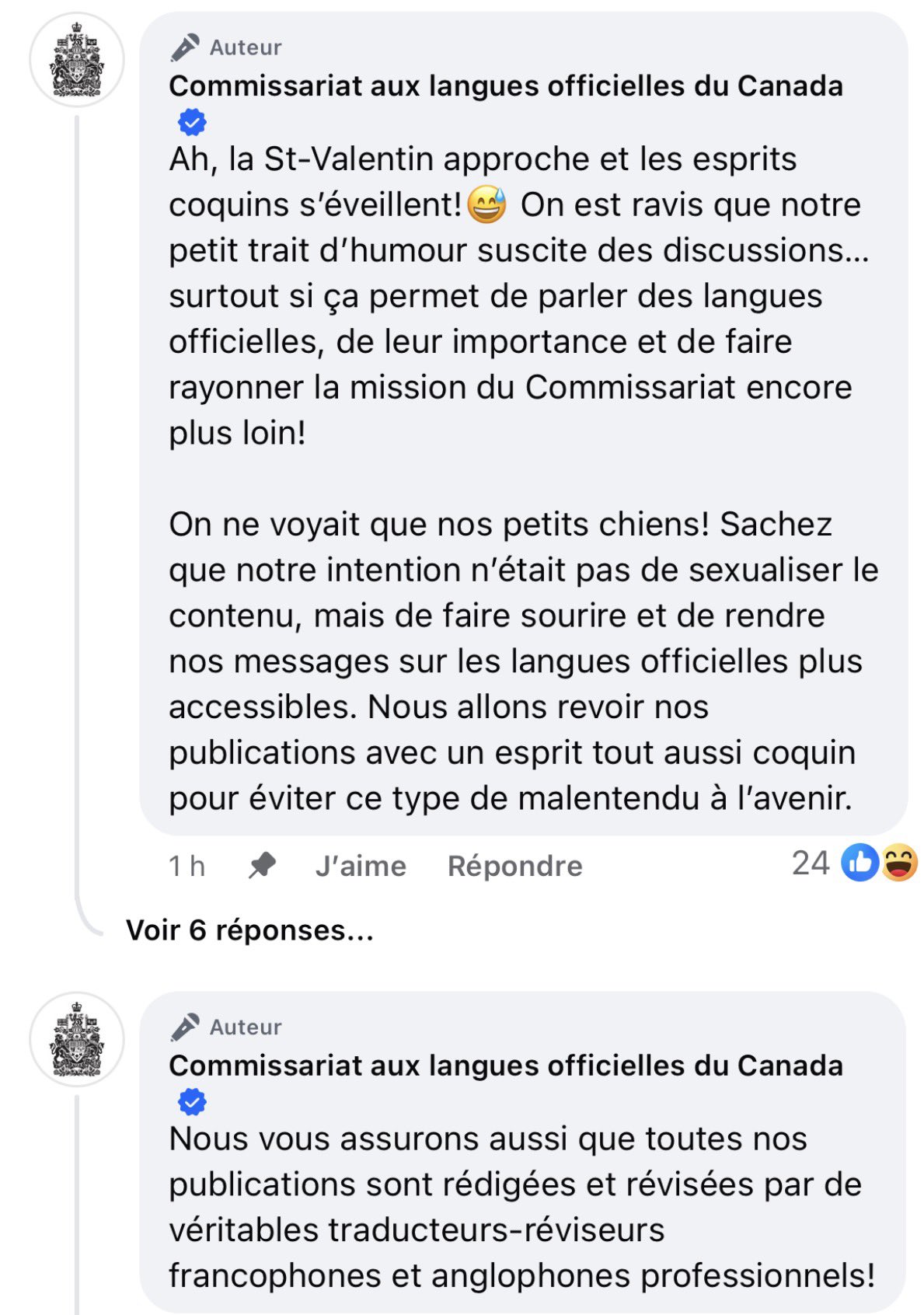Viewport: 924px width, 1315px height.
Task: Open the author name on the first comment
Action: tap(505, 85)
